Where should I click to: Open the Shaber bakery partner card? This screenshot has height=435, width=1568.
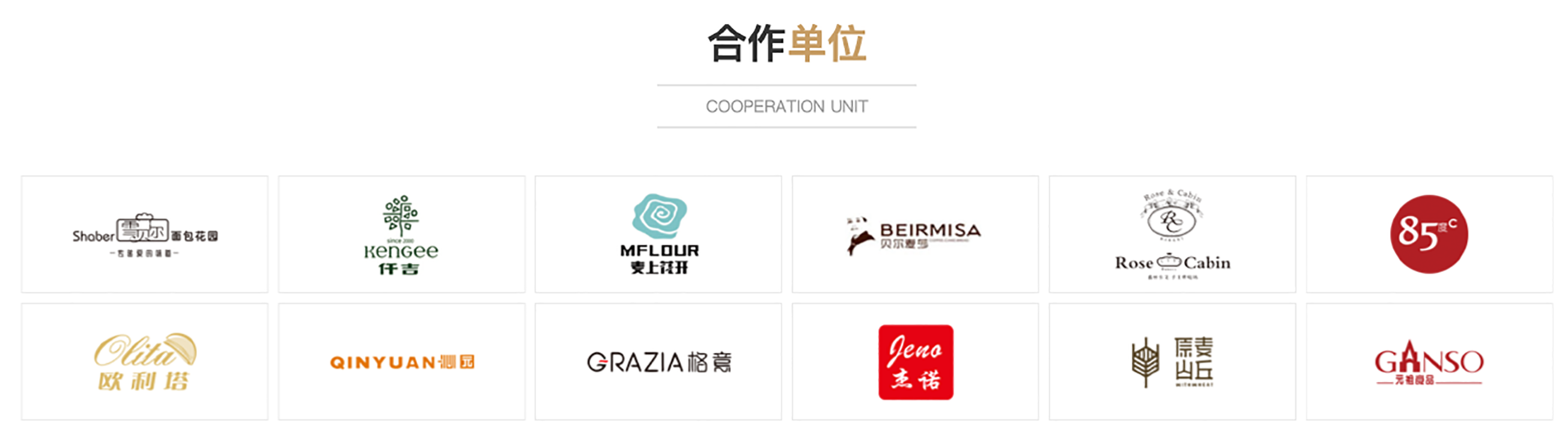click(145, 235)
